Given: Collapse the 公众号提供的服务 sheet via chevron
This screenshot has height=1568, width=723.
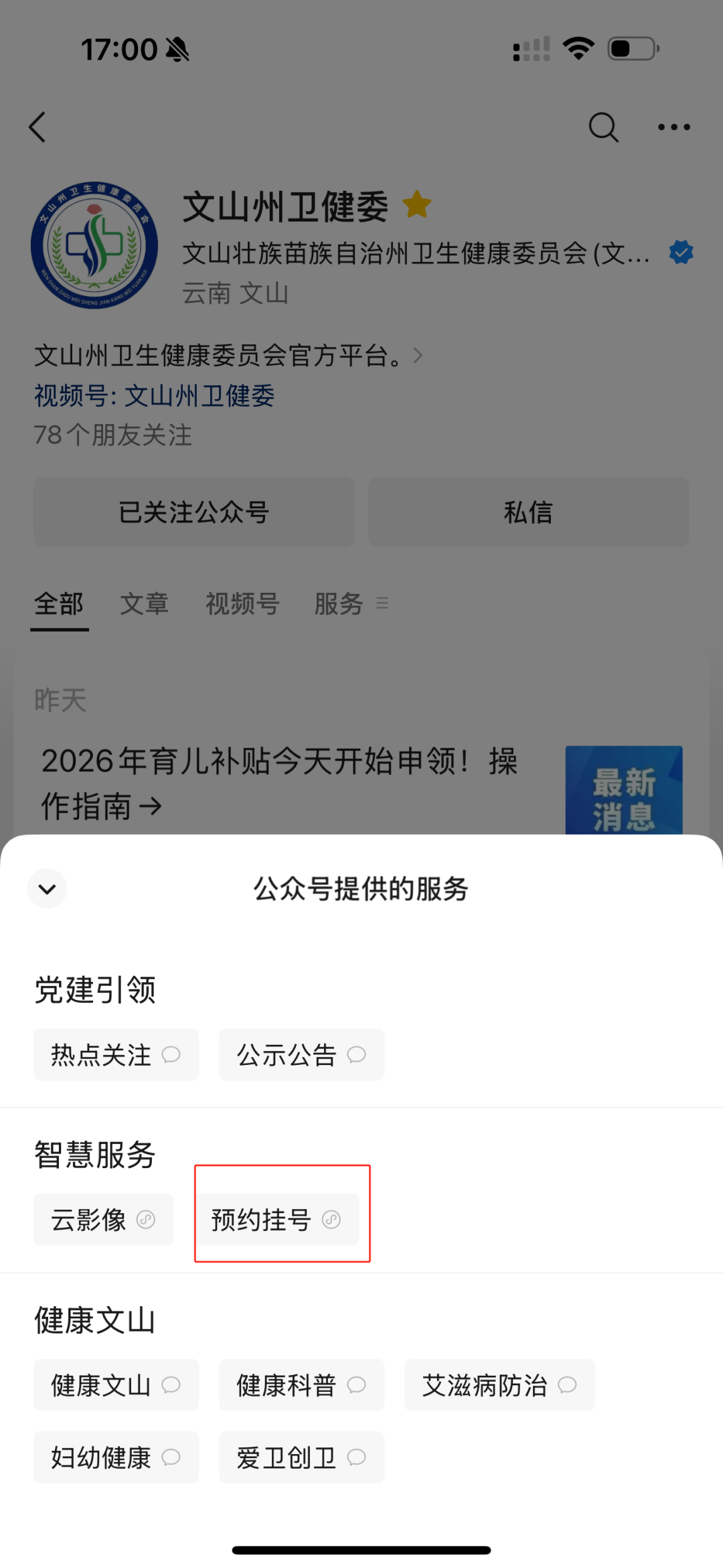Looking at the screenshot, I should [47, 889].
